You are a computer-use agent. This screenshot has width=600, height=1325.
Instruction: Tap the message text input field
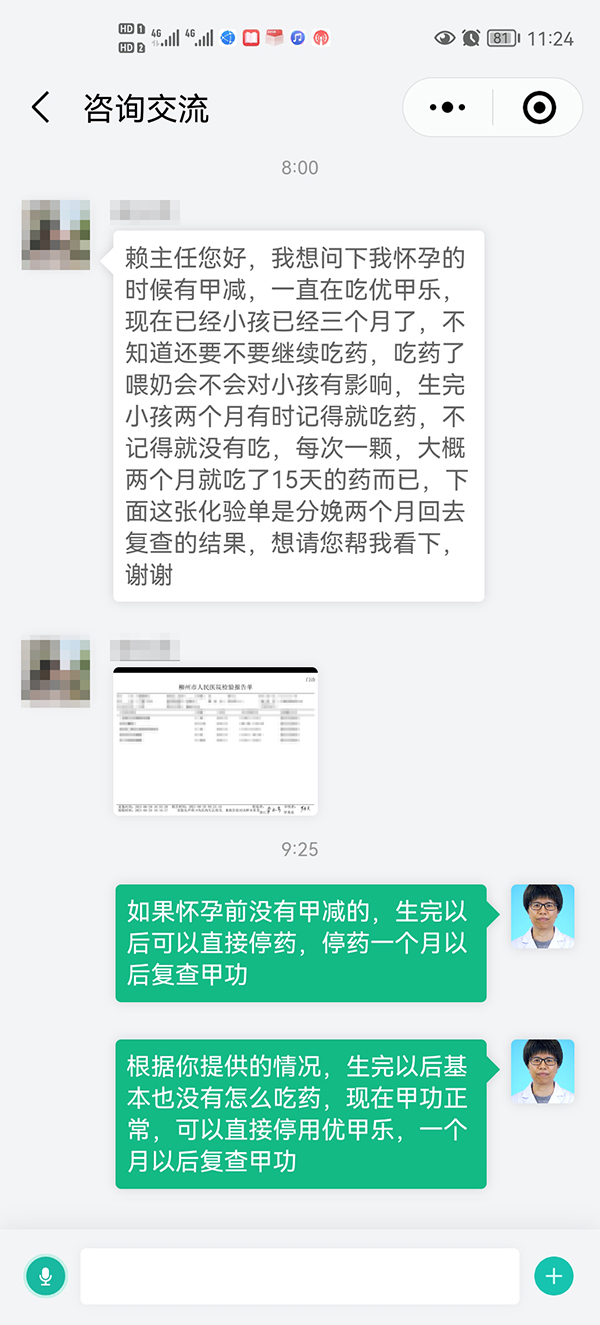(299, 1275)
